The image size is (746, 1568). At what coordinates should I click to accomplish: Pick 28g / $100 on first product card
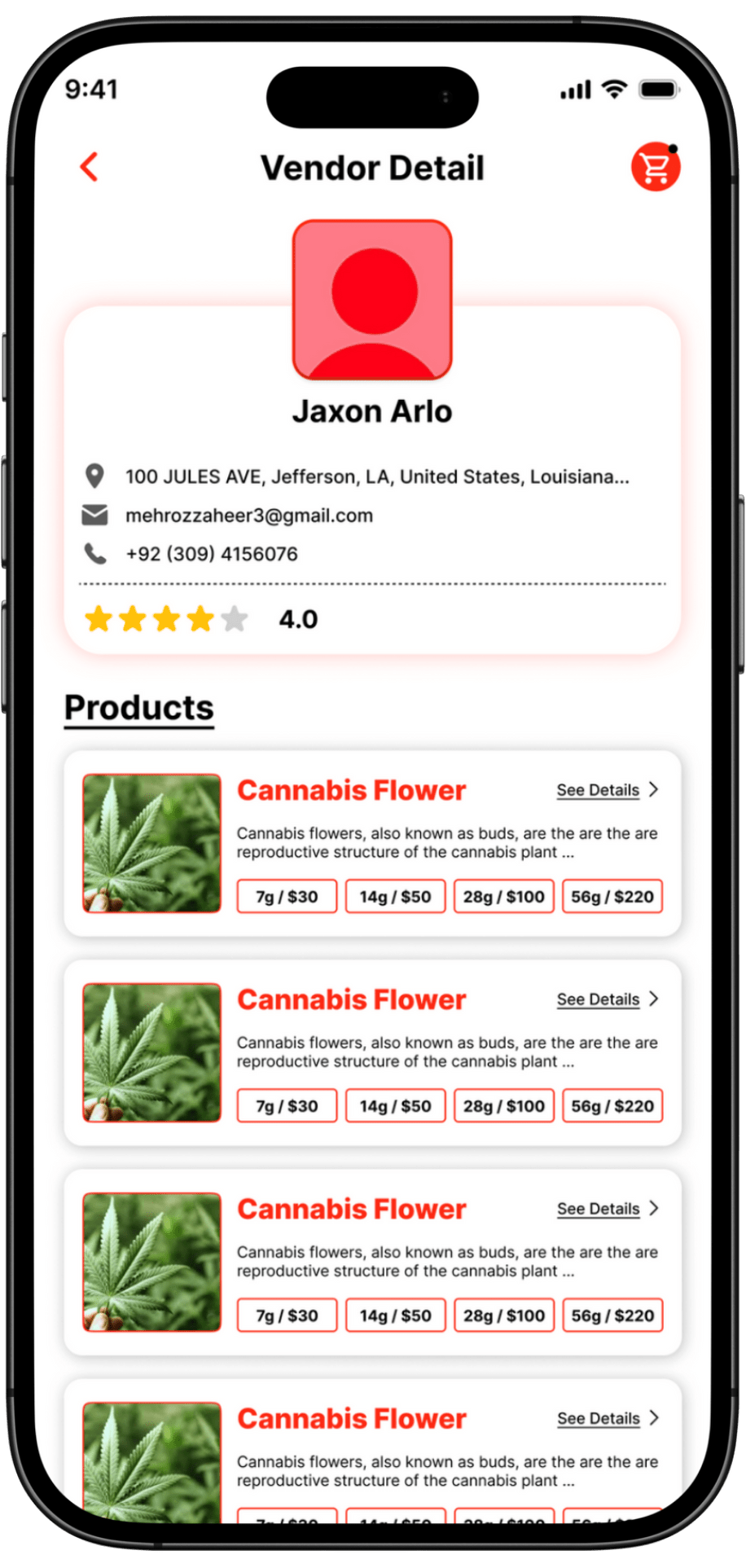(x=503, y=897)
